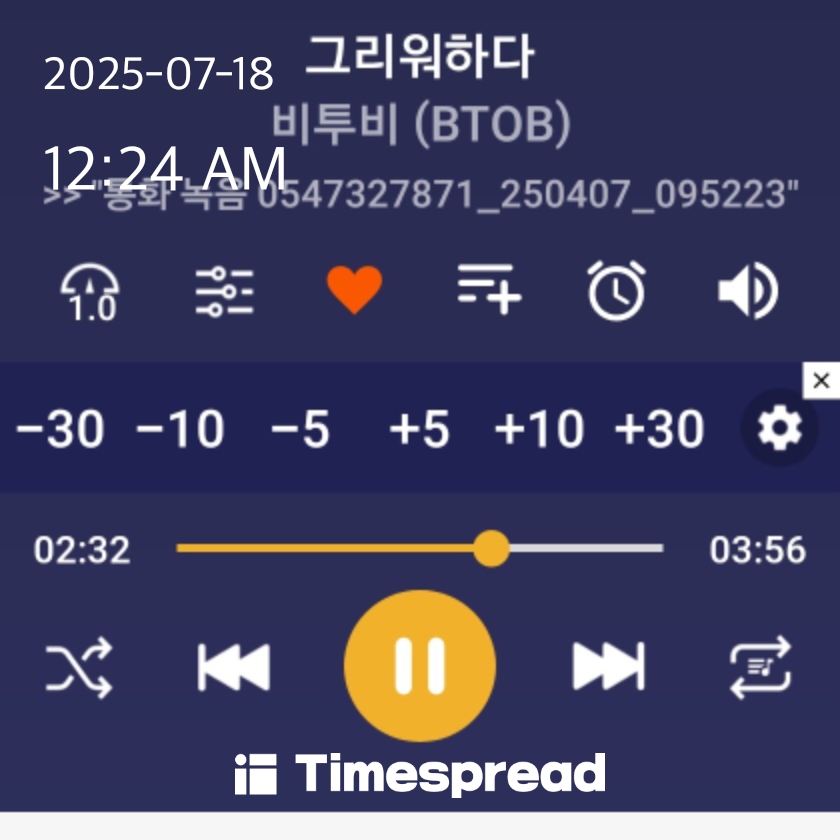Image resolution: width=840 pixels, height=840 pixels.
Task: Rewind 5 seconds with −5
Action: click(x=300, y=430)
